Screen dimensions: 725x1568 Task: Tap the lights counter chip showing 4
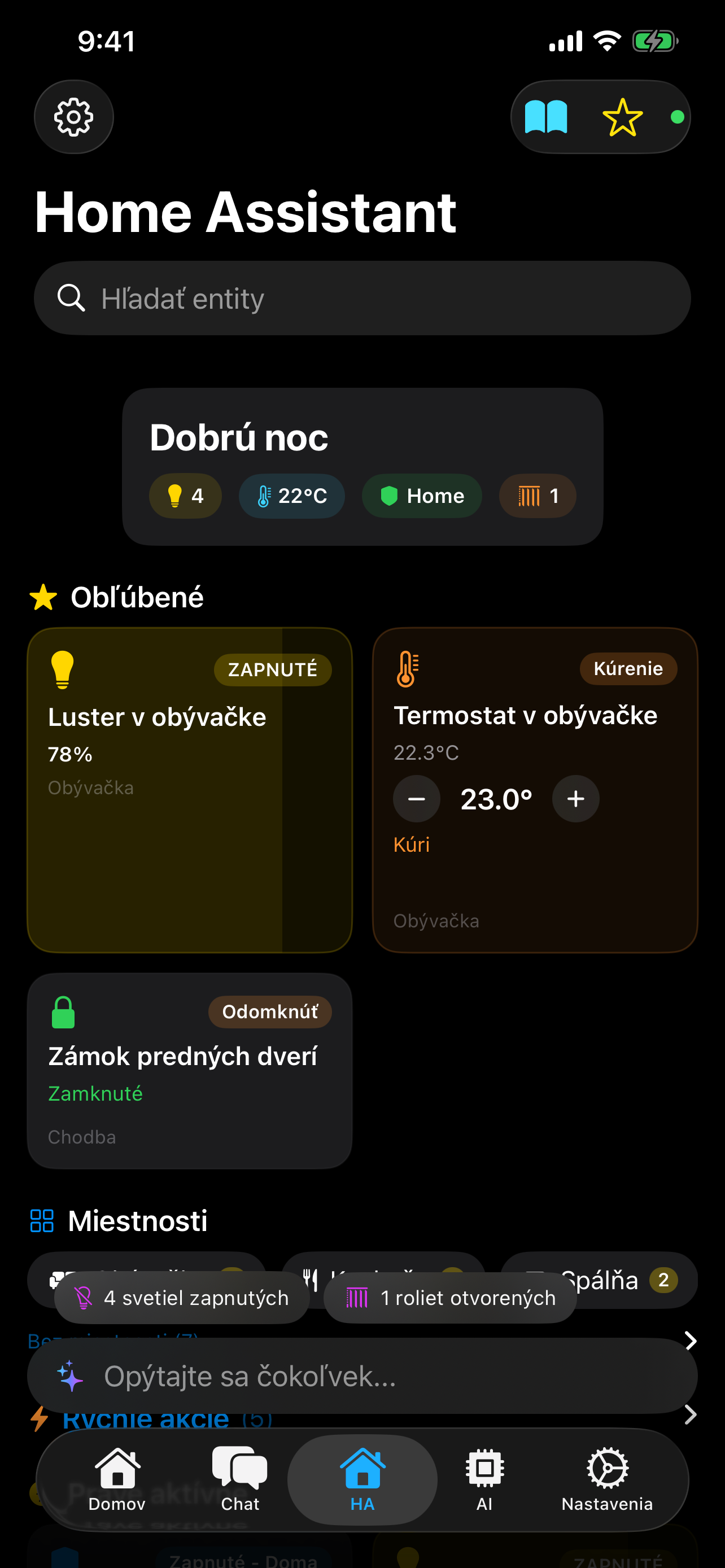pos(185,496)
